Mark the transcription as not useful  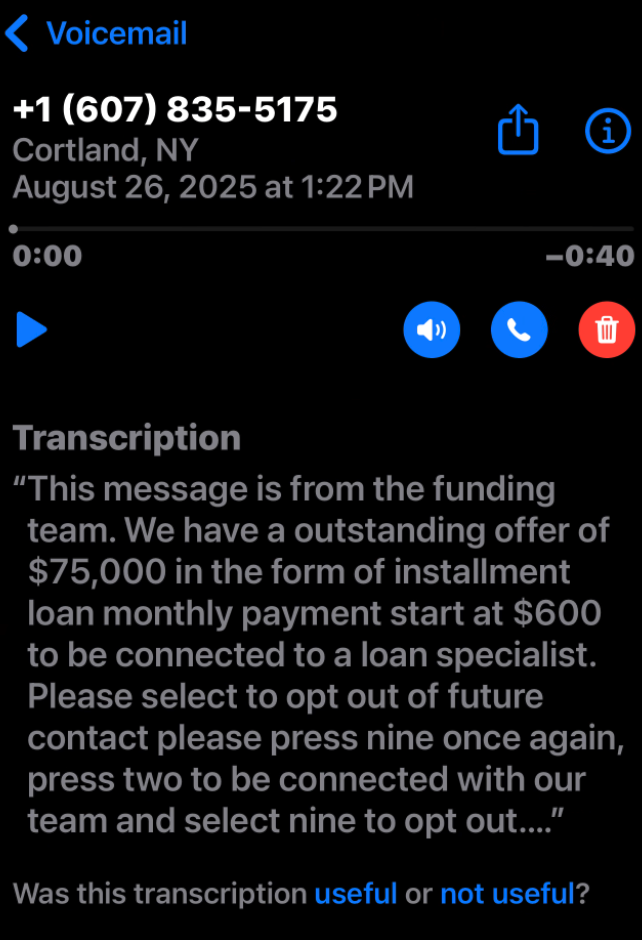point(507,893)
